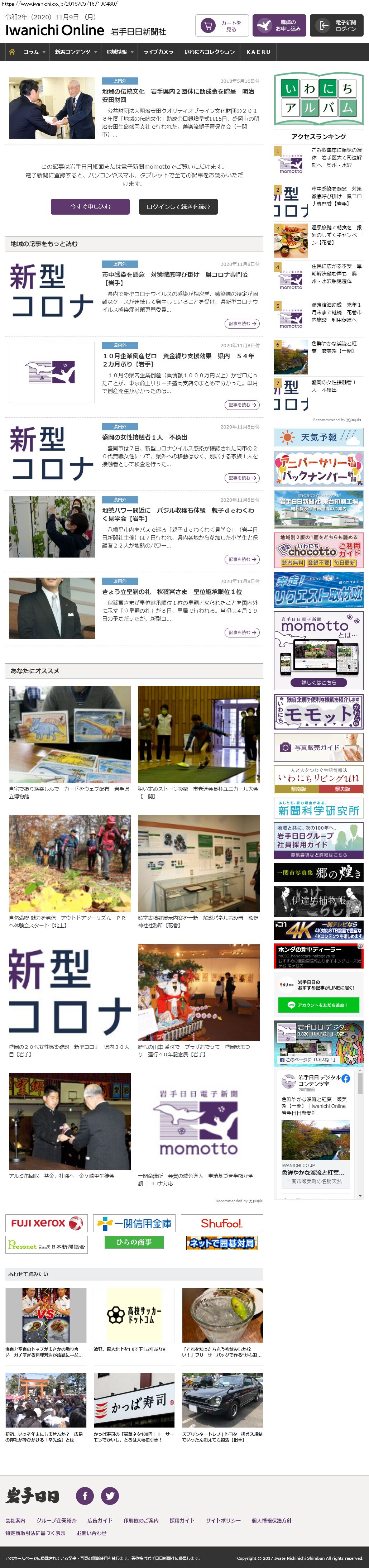The width and height of the screenshot is (369, 1568).
Task: Choose ログインして続きを読む
Action: 178,207
